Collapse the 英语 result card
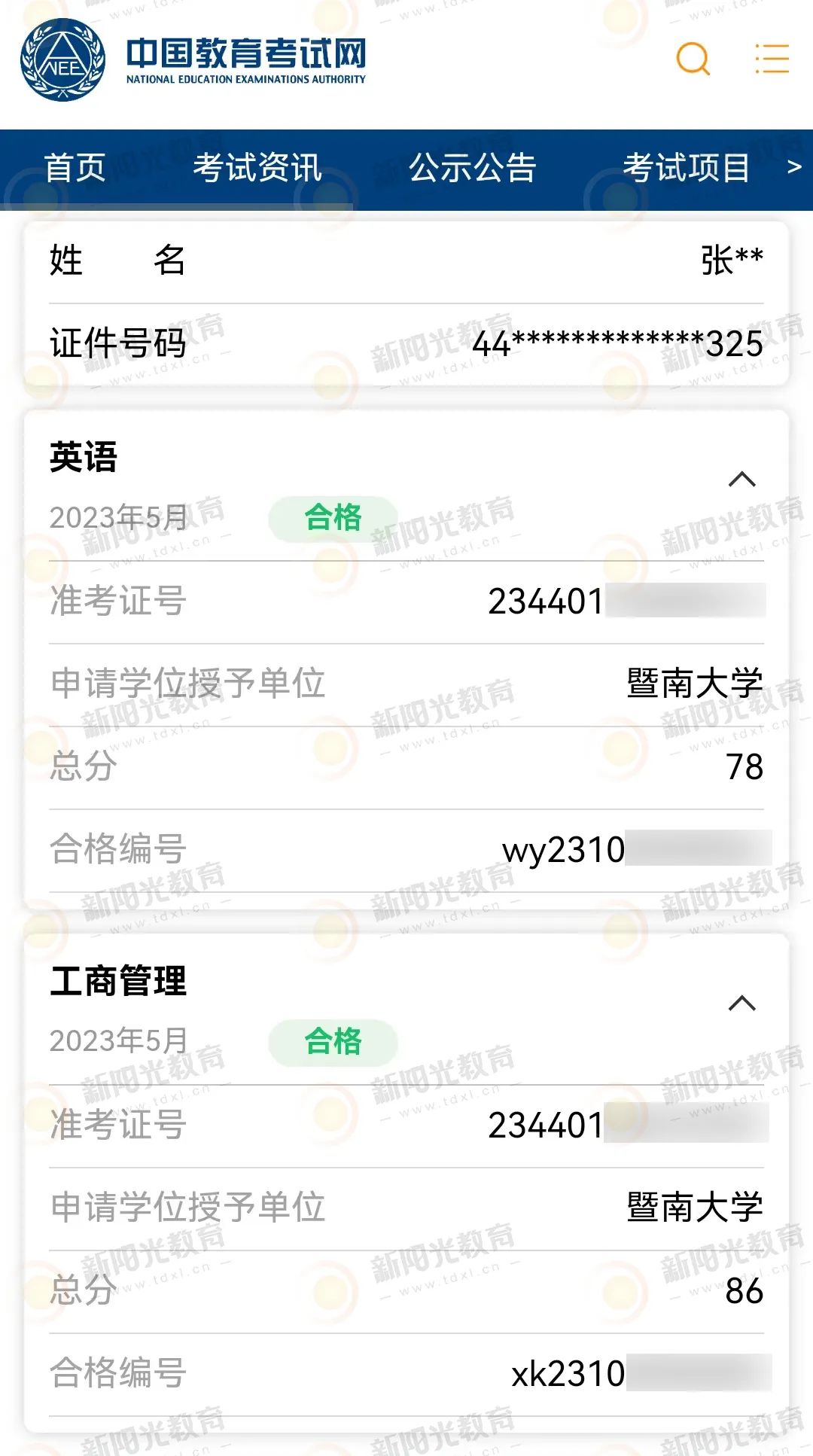Image resolution: width=813 pixels, height=1456 pixels. pyautogui.click(x=742, y=480)
